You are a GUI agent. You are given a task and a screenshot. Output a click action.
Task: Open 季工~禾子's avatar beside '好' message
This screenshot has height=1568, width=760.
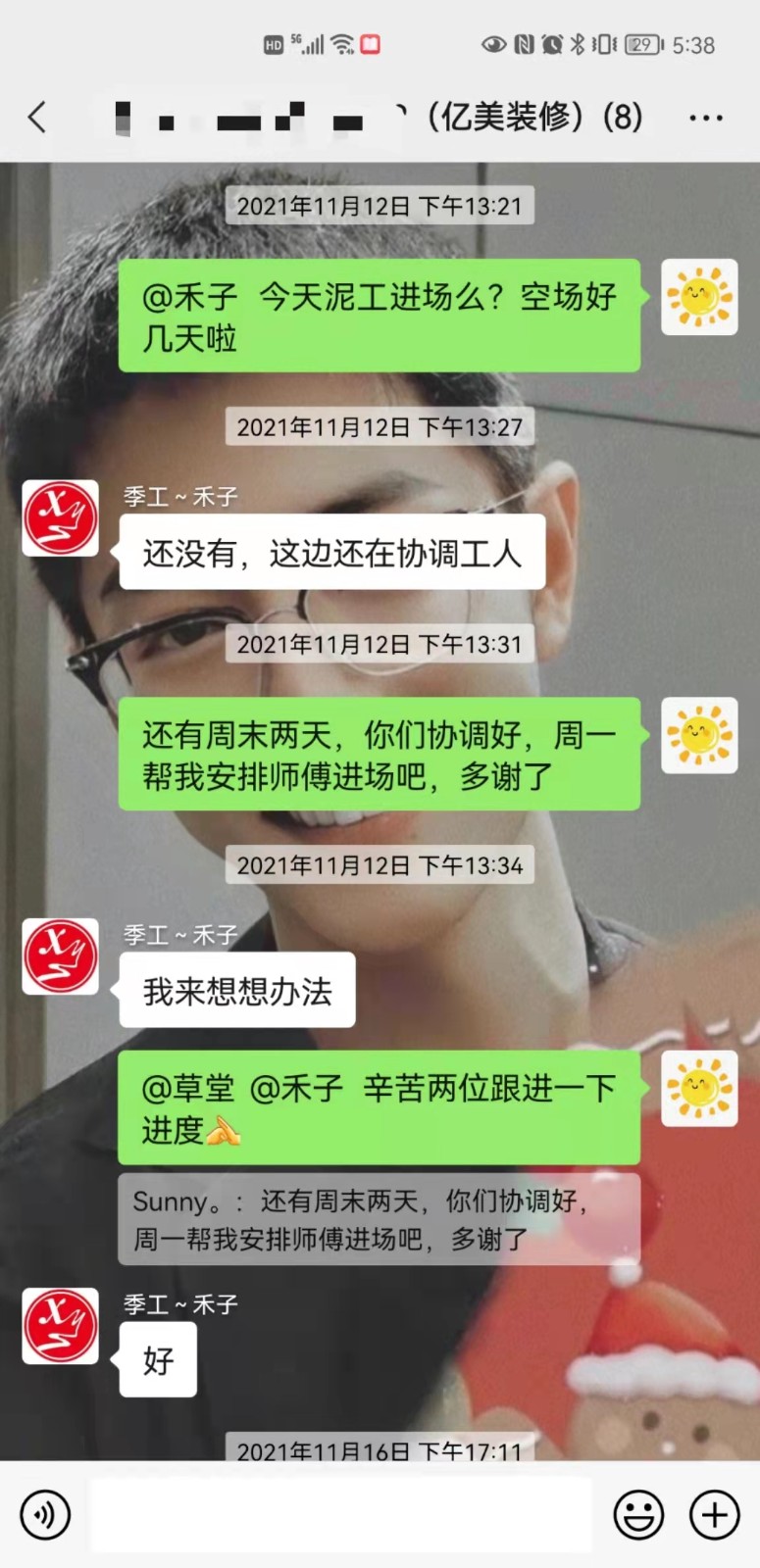point(61,1326)
